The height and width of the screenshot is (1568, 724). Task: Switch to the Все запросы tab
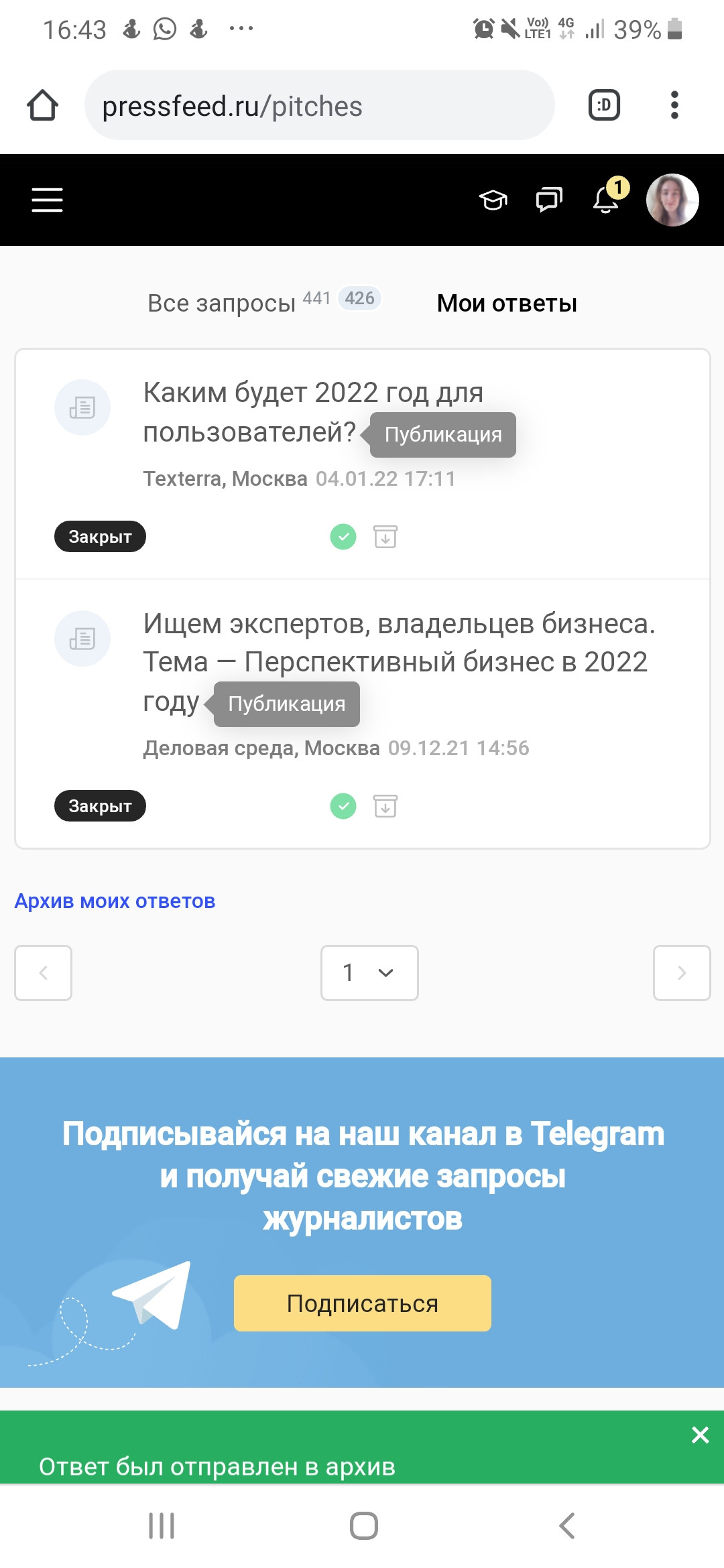(221, 303)
